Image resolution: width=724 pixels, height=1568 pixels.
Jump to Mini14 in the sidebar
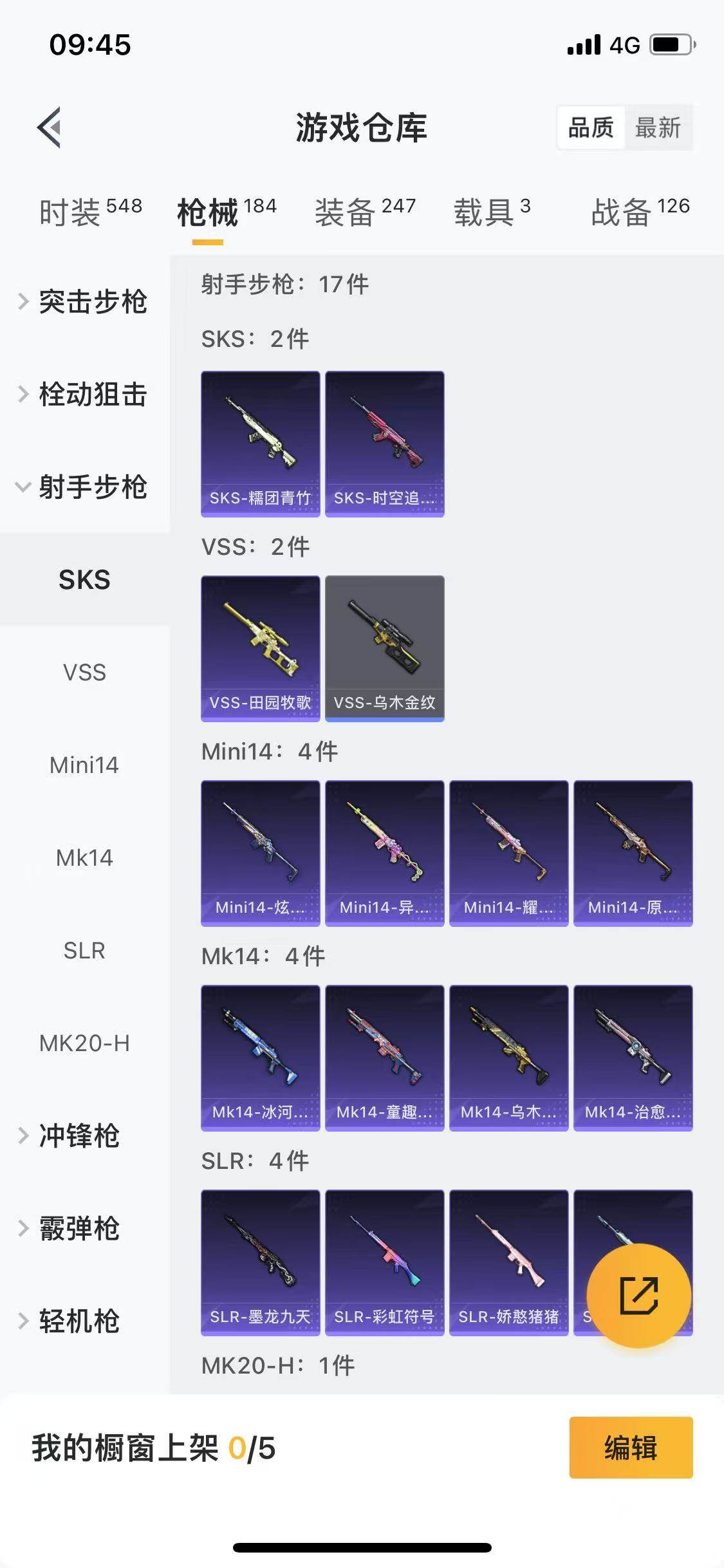pos(84,765)
